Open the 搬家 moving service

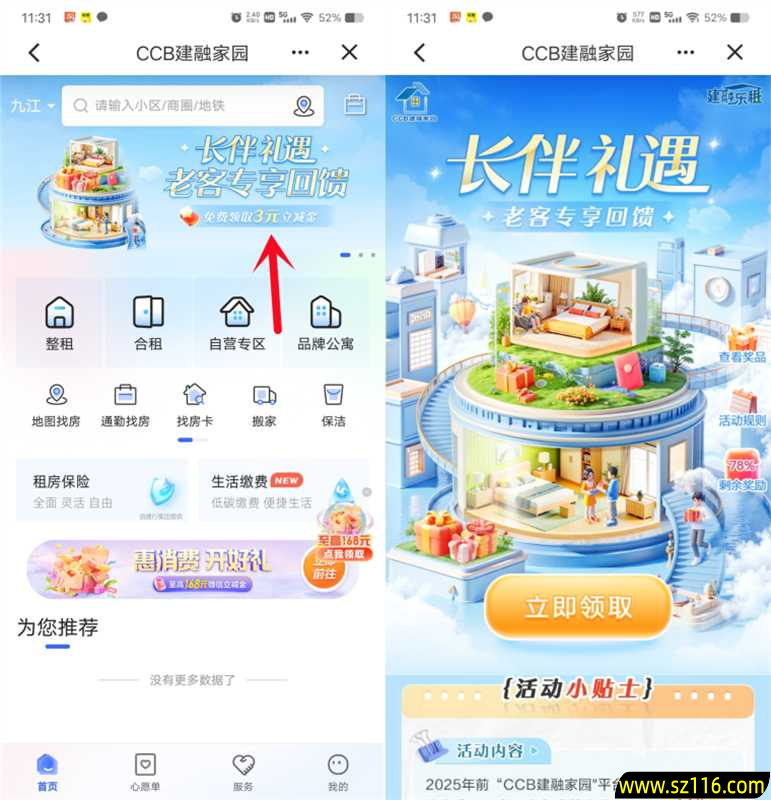[x=264, y=405]
